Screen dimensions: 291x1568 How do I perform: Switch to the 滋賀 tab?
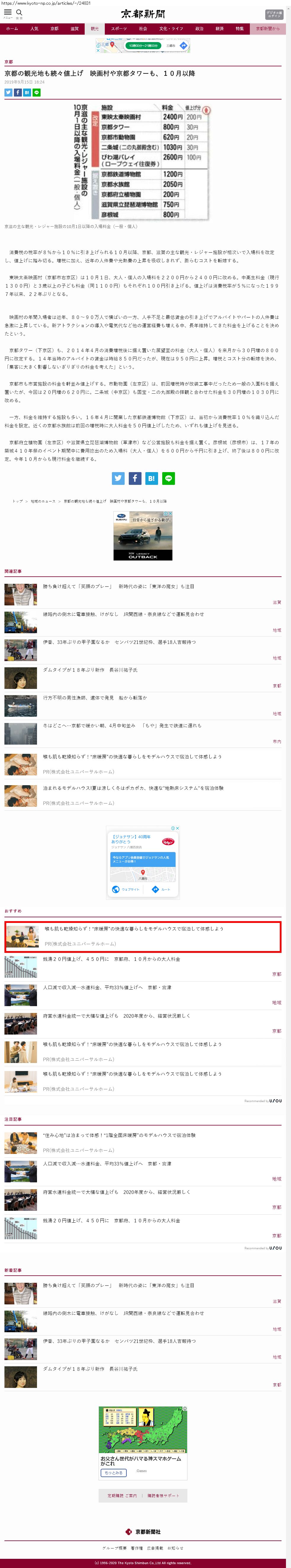(74, 29)
